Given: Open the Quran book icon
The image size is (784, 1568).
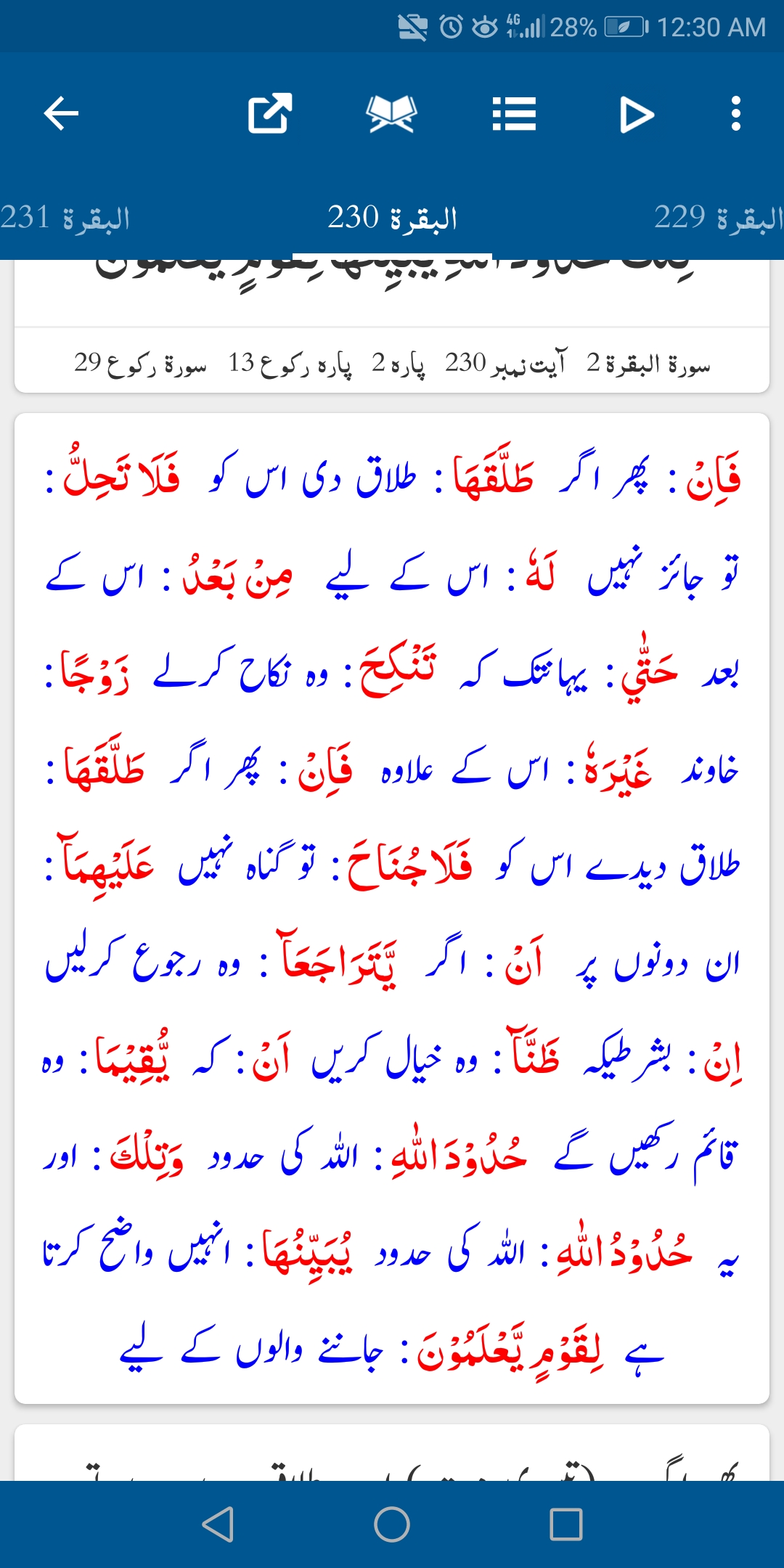Looking at the screenshot, I should click(392, 114).
